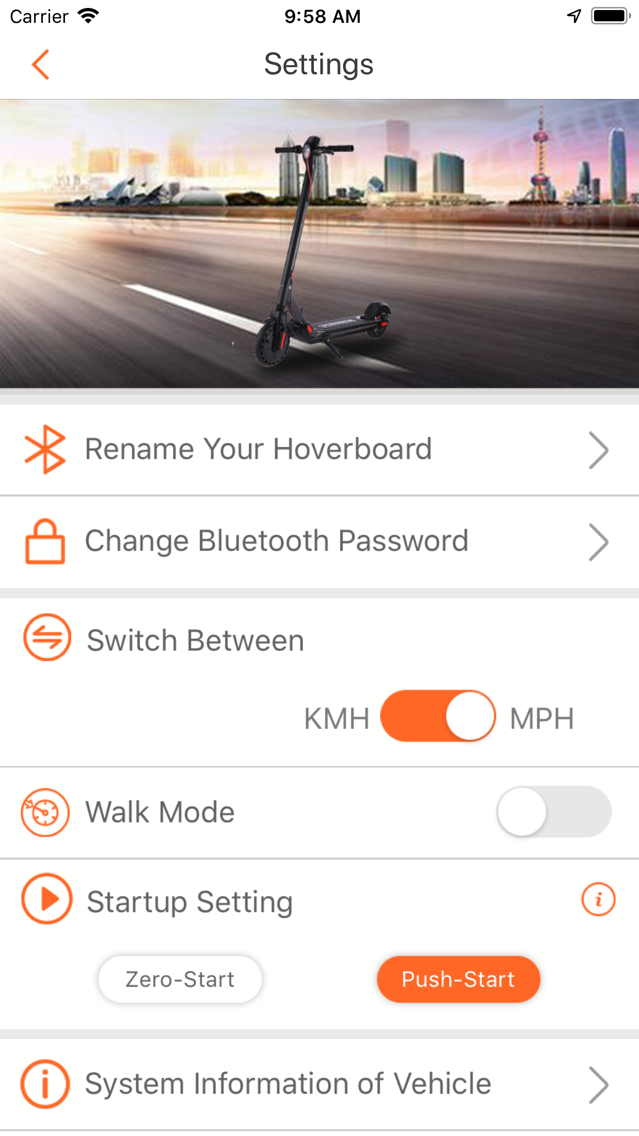Enable Walk Mode
This screenshot has width=639, height=1136.
tap(553, 811)
